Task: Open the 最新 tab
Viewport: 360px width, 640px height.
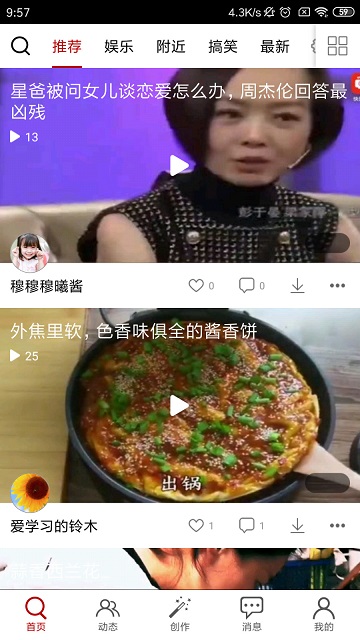Action: coord(275,47)
